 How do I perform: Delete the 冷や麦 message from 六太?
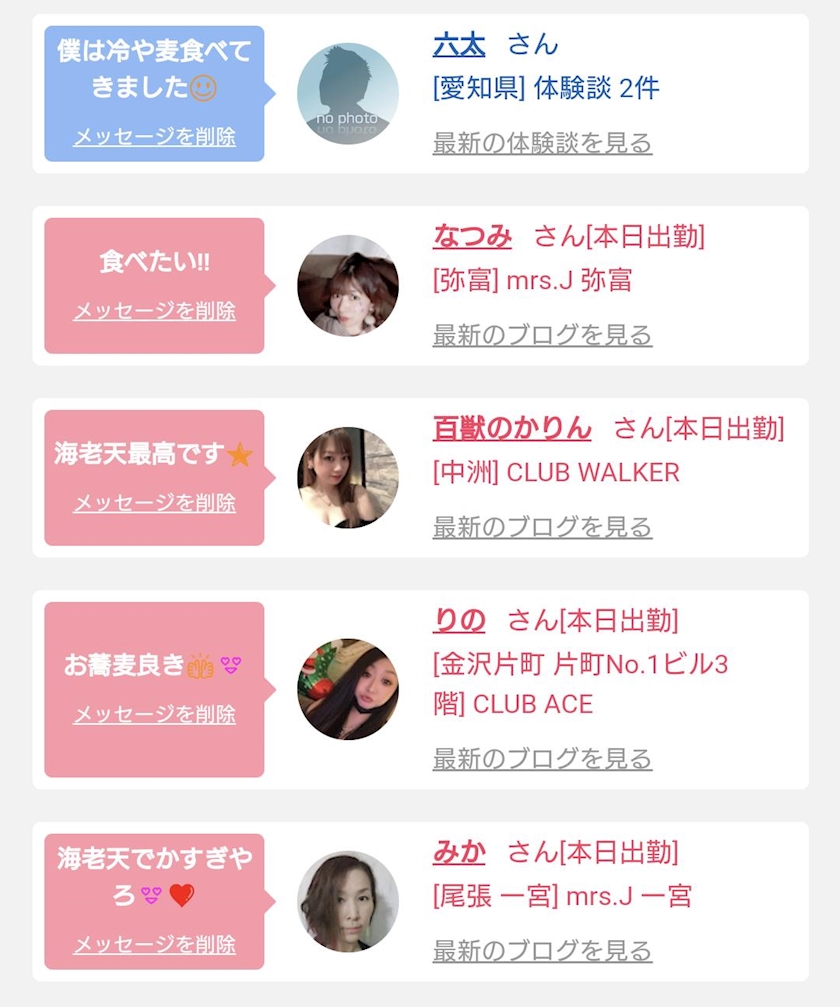[x=154, y=136]
